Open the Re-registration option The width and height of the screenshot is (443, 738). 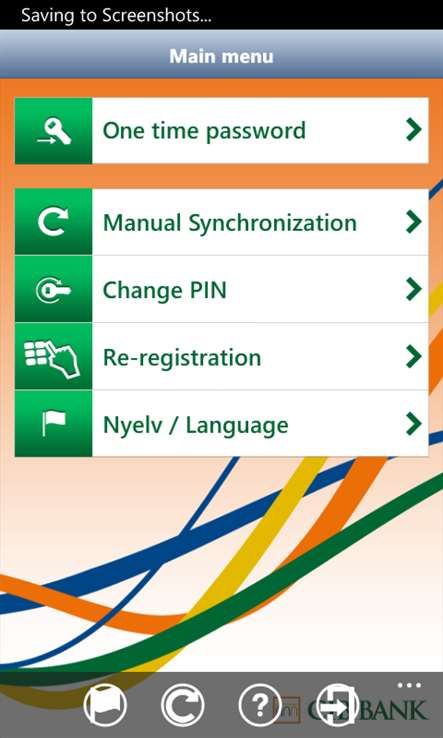pos(221,356)
